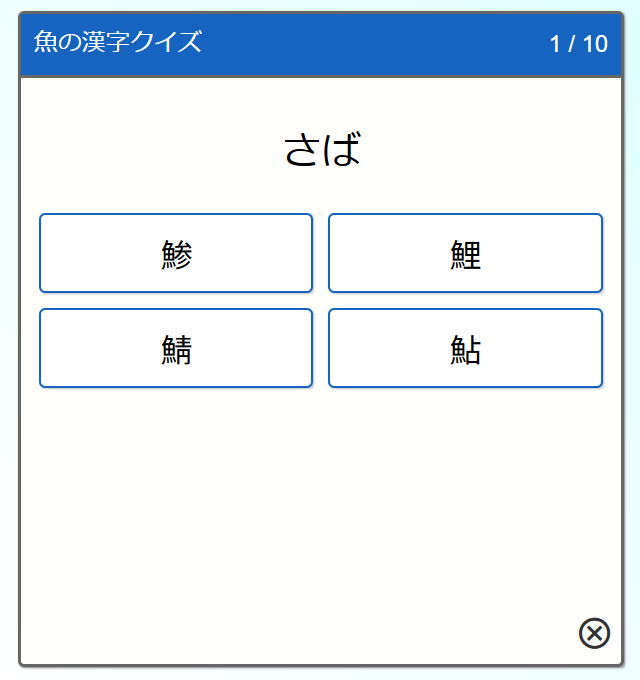The width and height of the screenshot is (640, 680).
Task: Choose the 鯉 answer option
Action: click(x=465, y=253)
